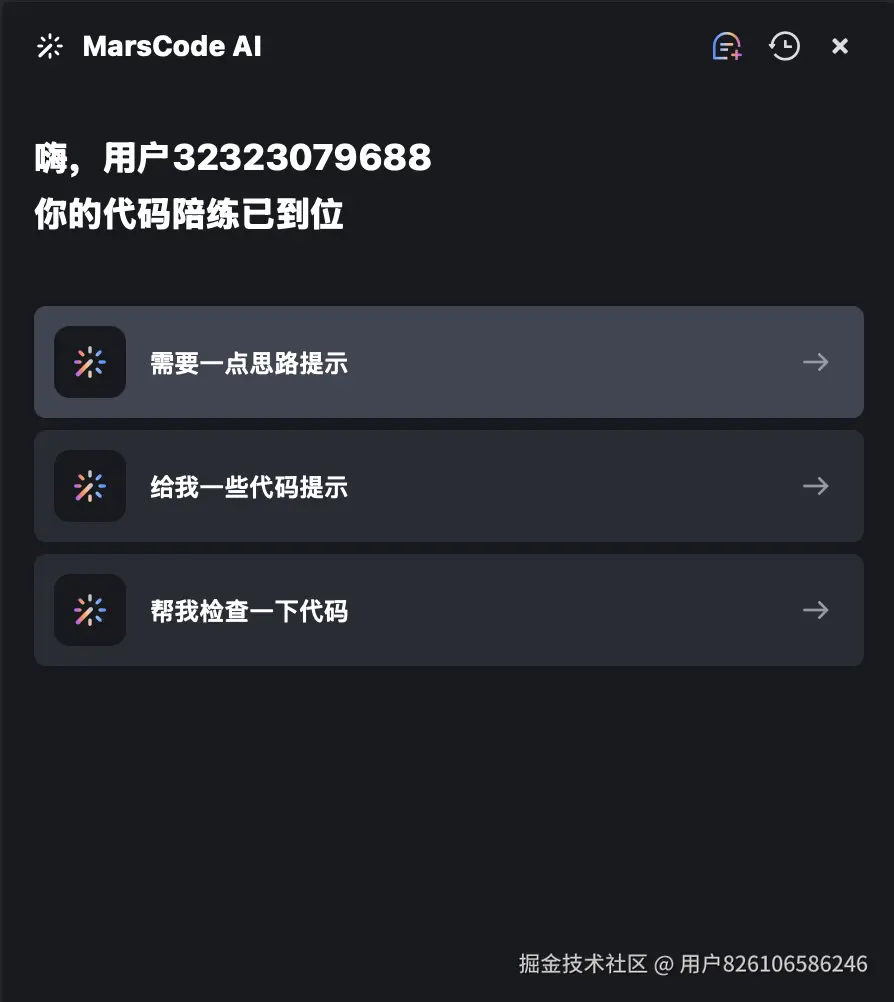View past chats using the history toolbar icon

784,46
